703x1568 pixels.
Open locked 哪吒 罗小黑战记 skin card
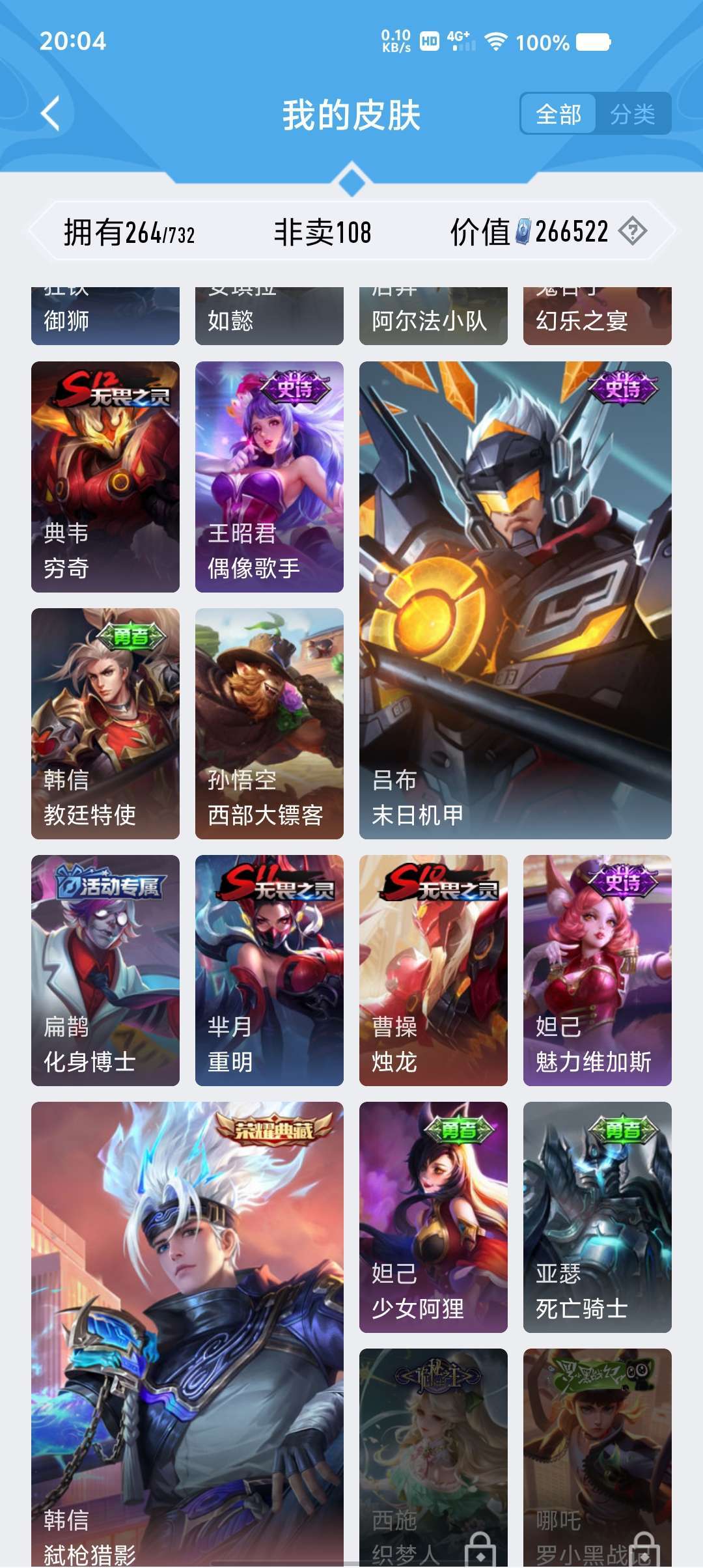(x=598, y=1457)
